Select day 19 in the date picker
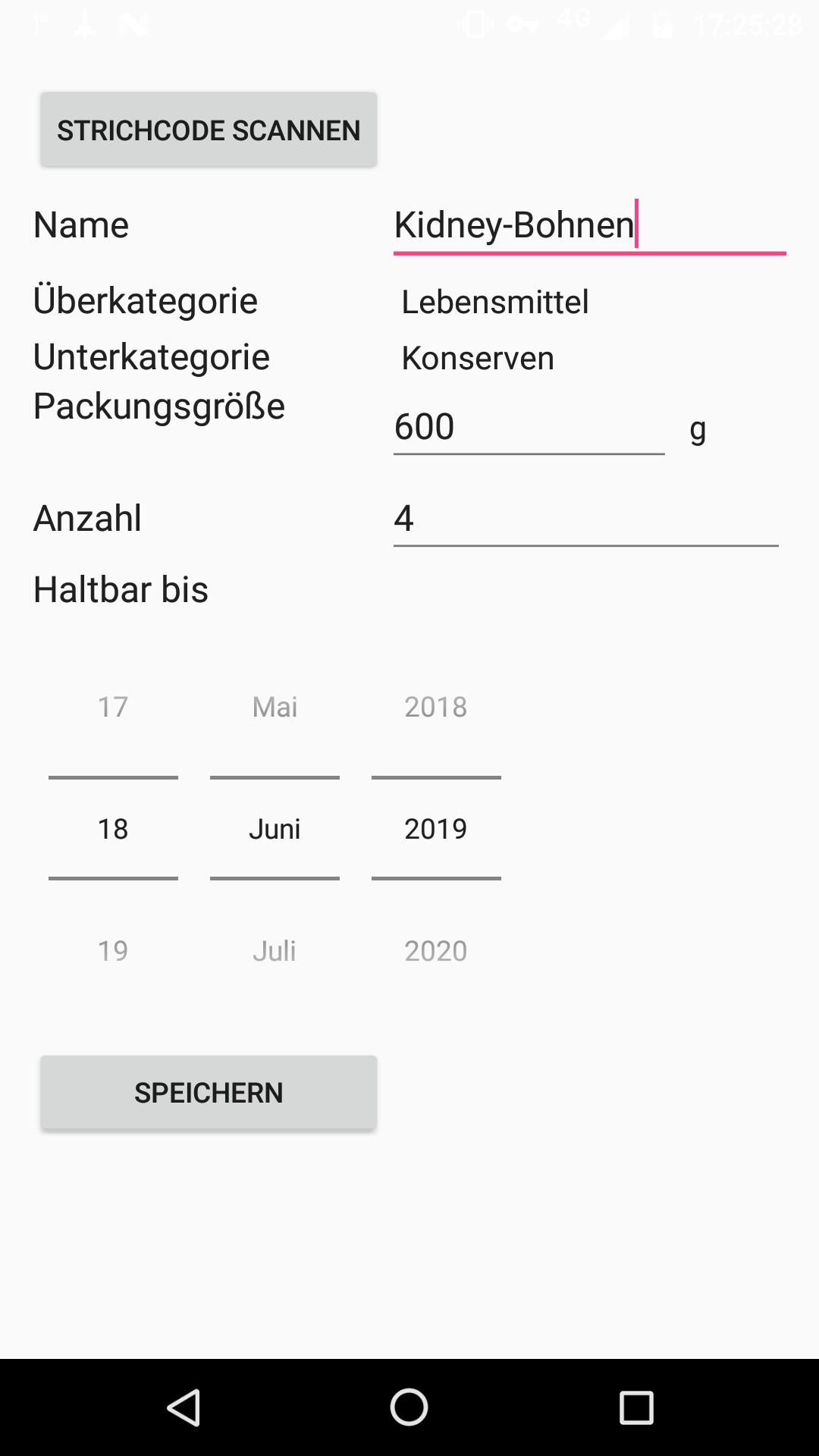This screenshot has width=819, height=1456. click(x=113, y=950)
